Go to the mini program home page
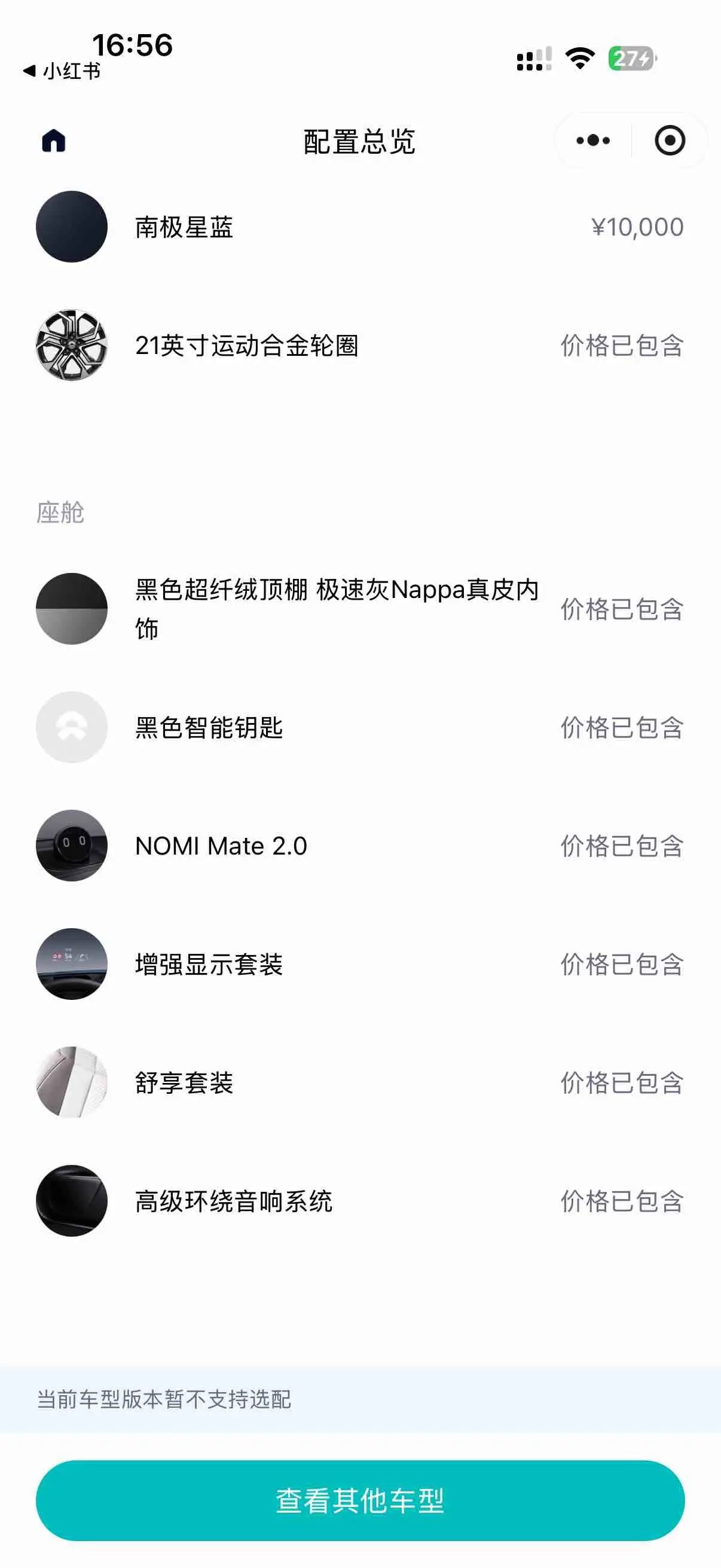The height and width of the screenshot is (1568, 721). tap(54, 141)
